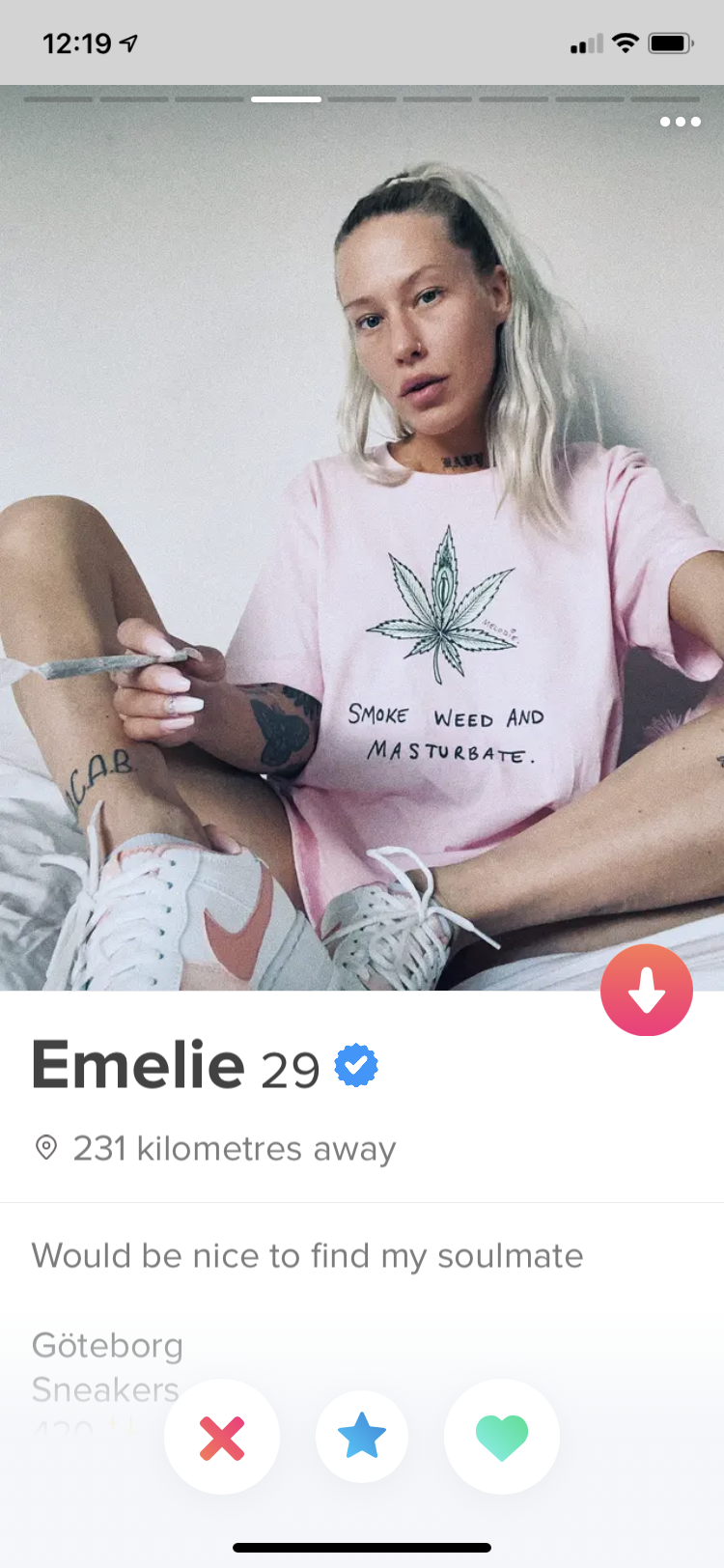Viewport: 724px width, 1568px height.
Task: Tap the profile photo to view next picture
Action: pos(362,538)
